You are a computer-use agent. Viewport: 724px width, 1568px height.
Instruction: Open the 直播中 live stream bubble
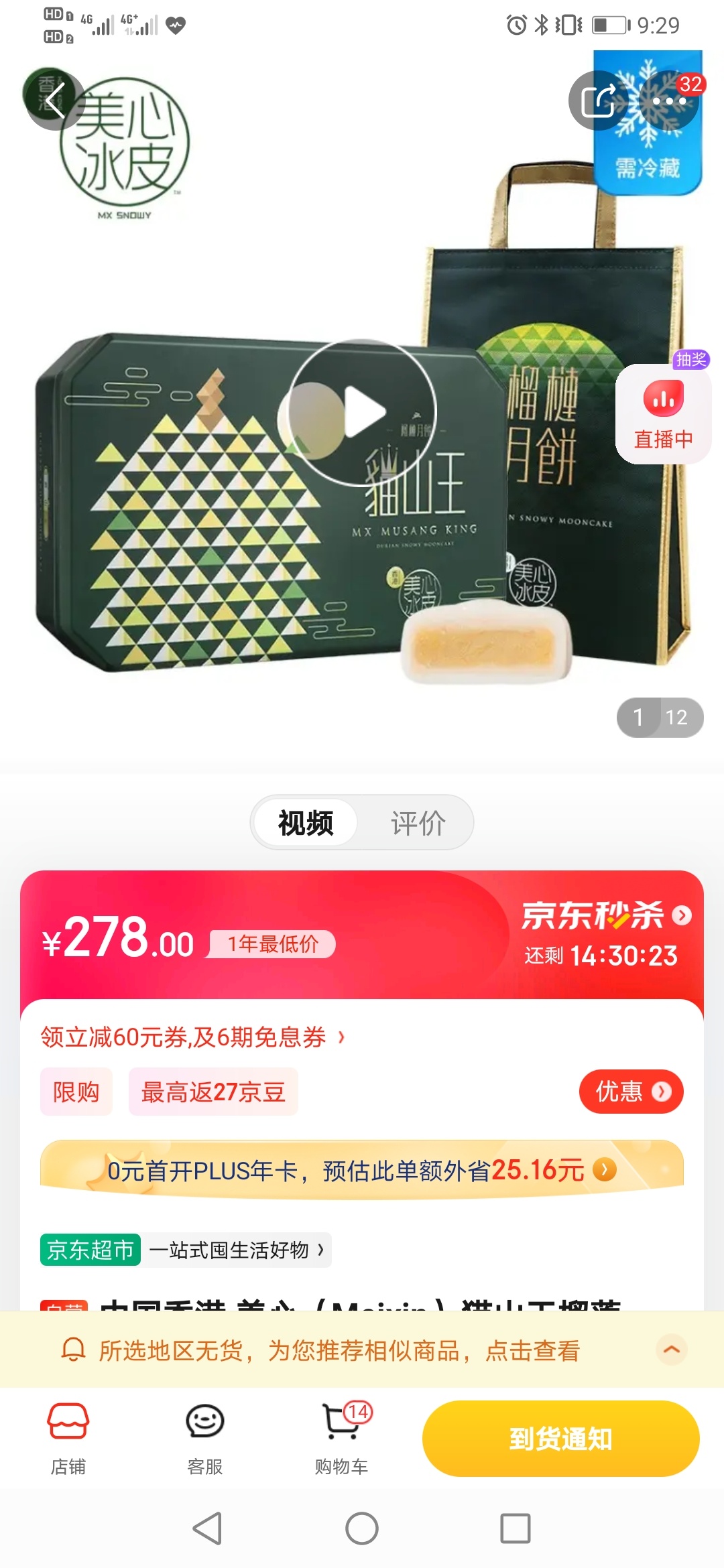(663, 414)
